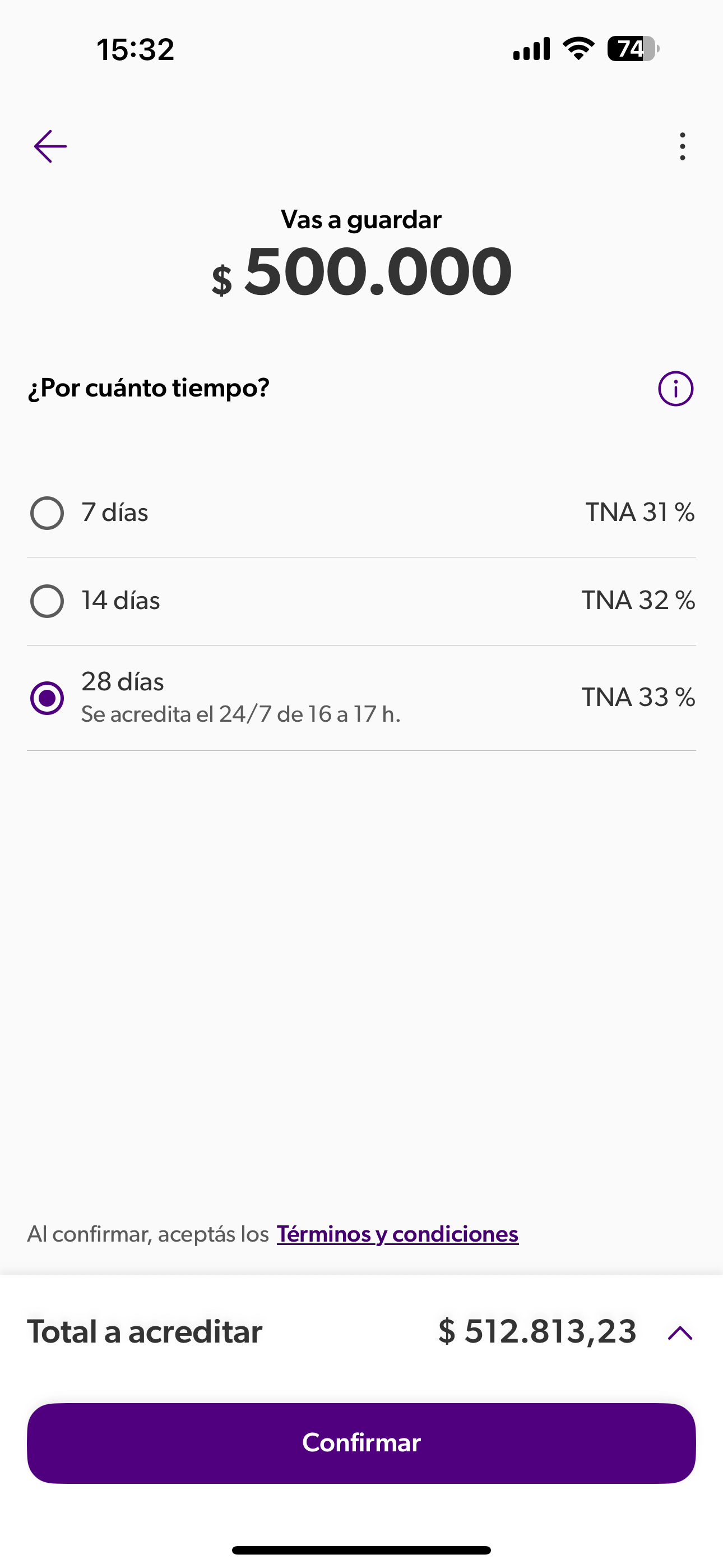Viewport: 723px width, 1568px height.
Task: Choose the 14 días term
Action: (361, 601)
